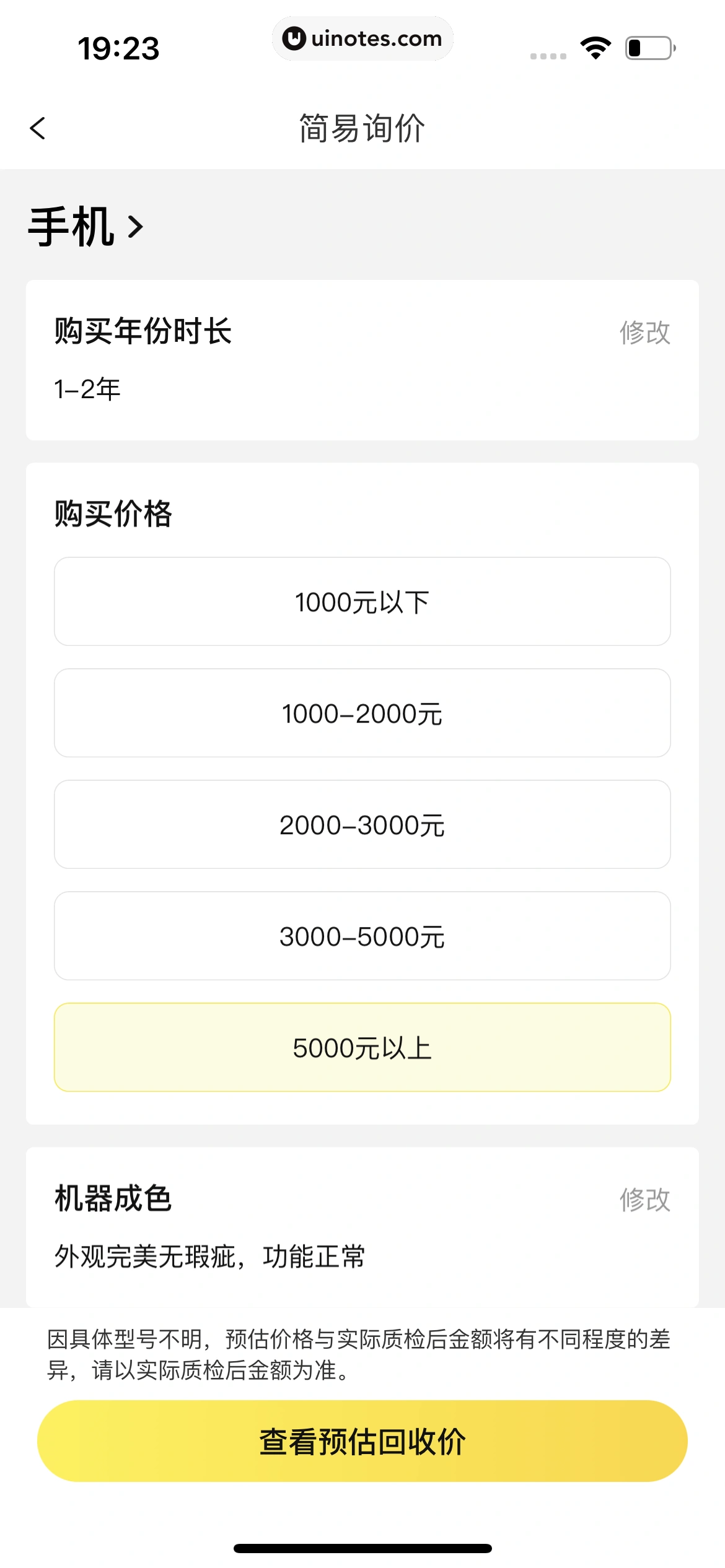The width and height of the screenshot is (725, 1568).
Task: Choose the 5000元以上 price option
Action: (x=362, y=1048)
